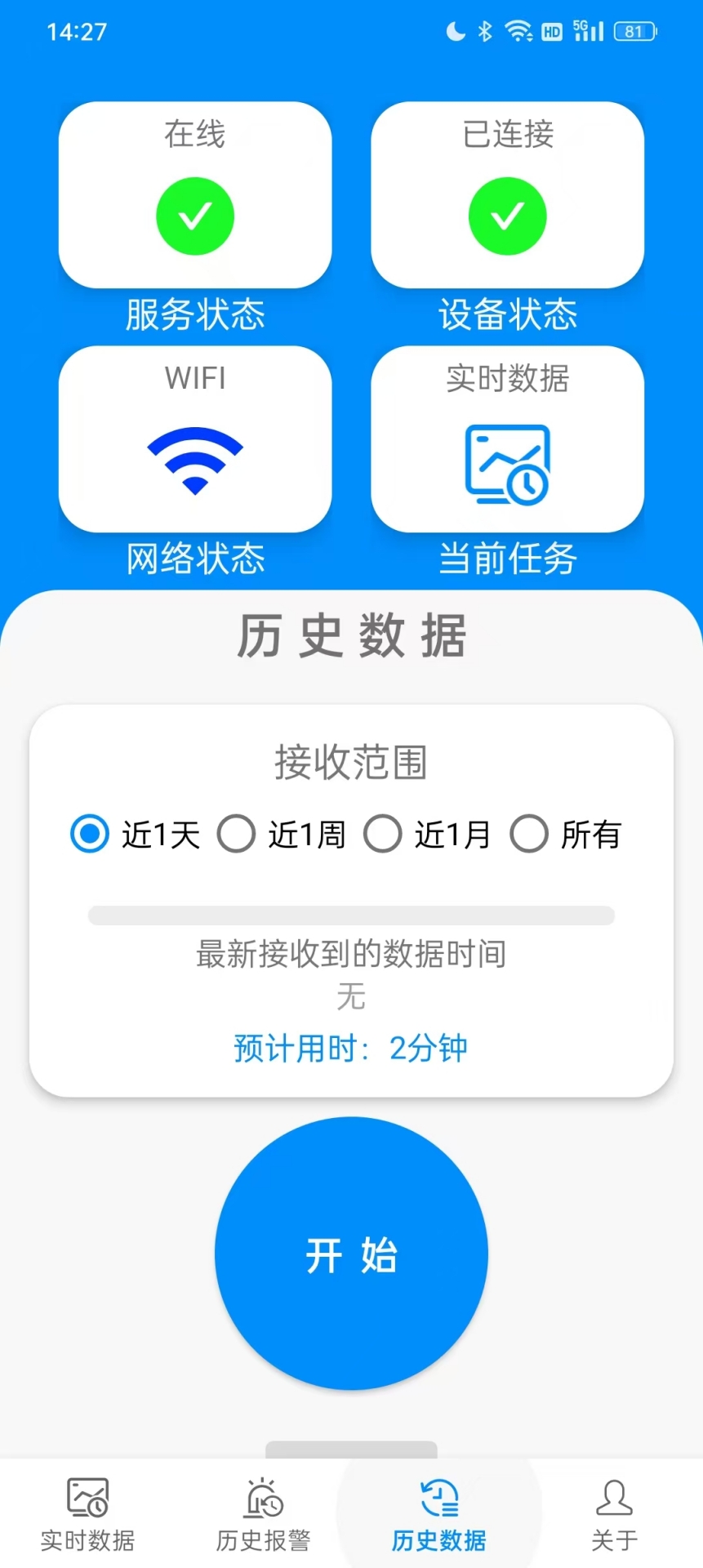Tap the 设备状态 connected check icon
Viewport: 703px width, 1568px height.
point(507,215)
